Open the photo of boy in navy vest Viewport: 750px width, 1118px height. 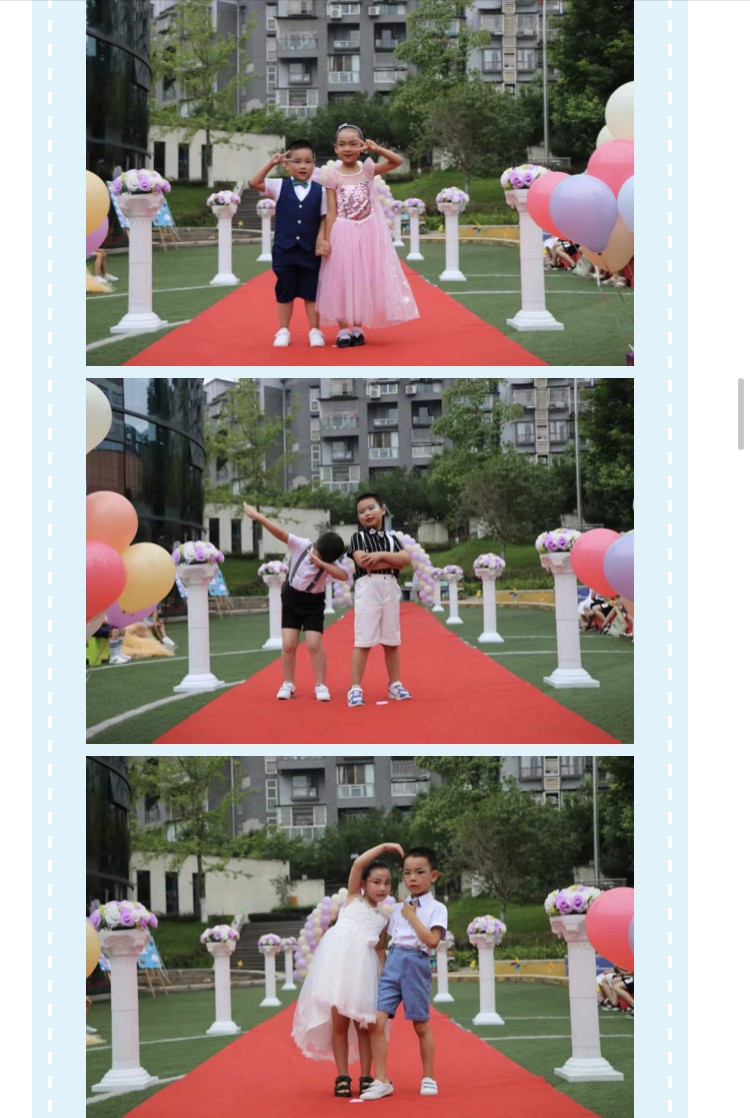[x=359, y=182]
